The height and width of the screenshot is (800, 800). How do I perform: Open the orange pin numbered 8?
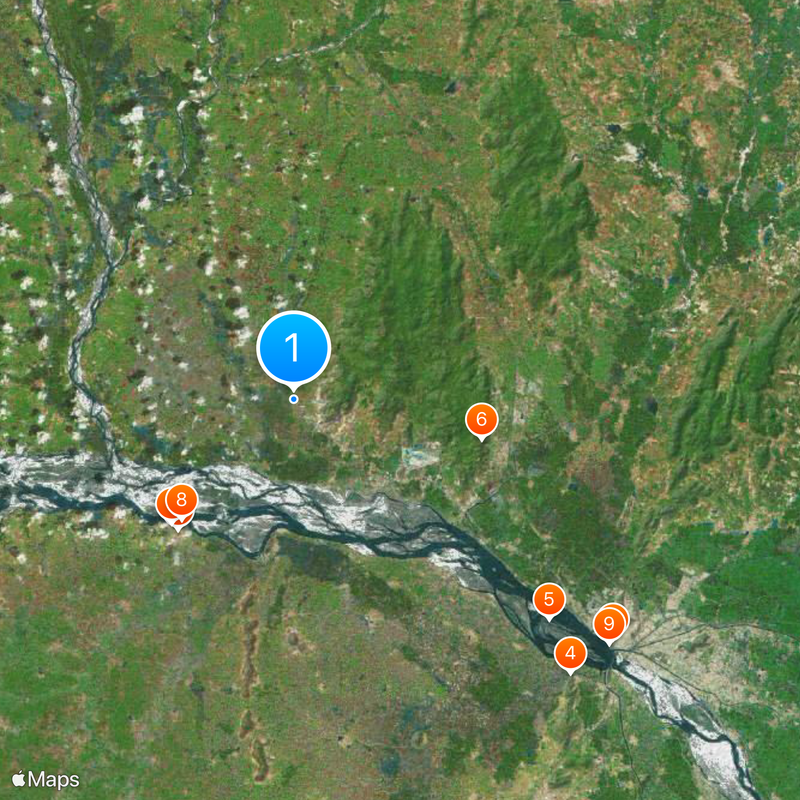click(x=182, y=498)
